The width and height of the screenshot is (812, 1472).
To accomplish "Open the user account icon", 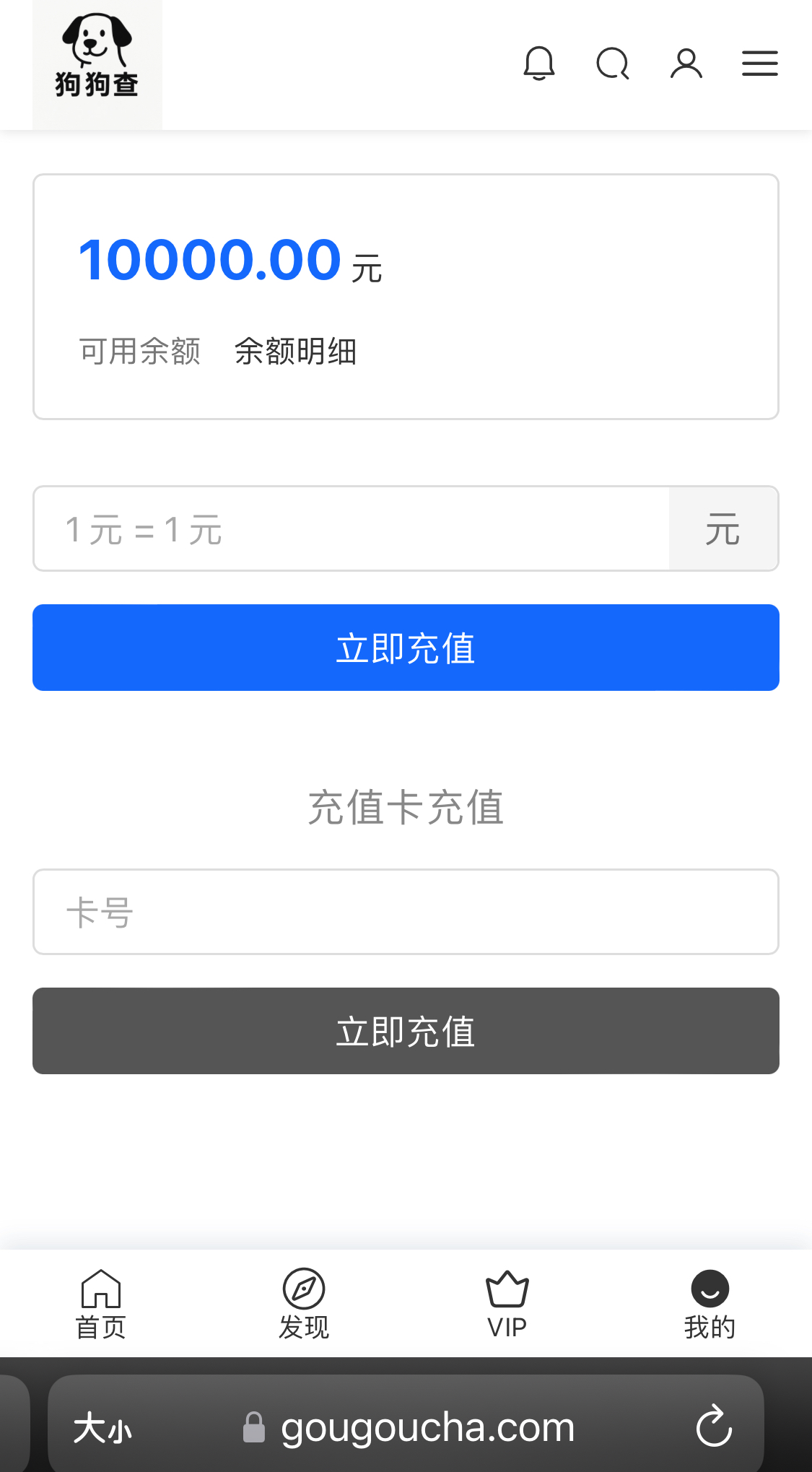I will tap(686, 64).
